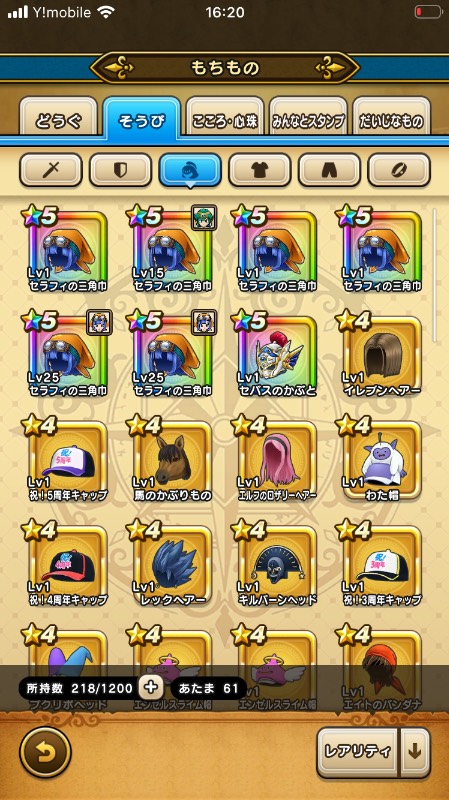Open わた帽 item details

pos(381,459)
